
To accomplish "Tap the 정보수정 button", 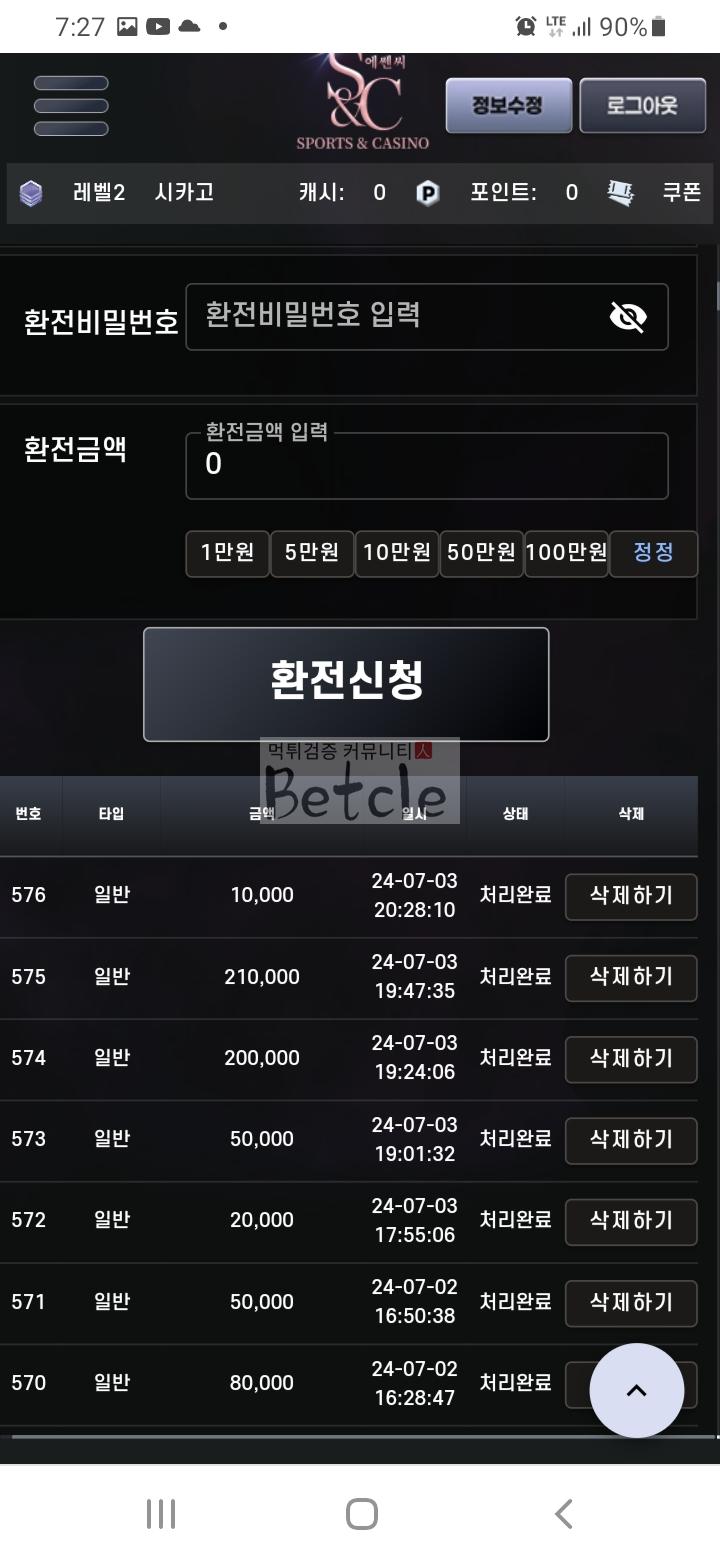I will [509, 105].
